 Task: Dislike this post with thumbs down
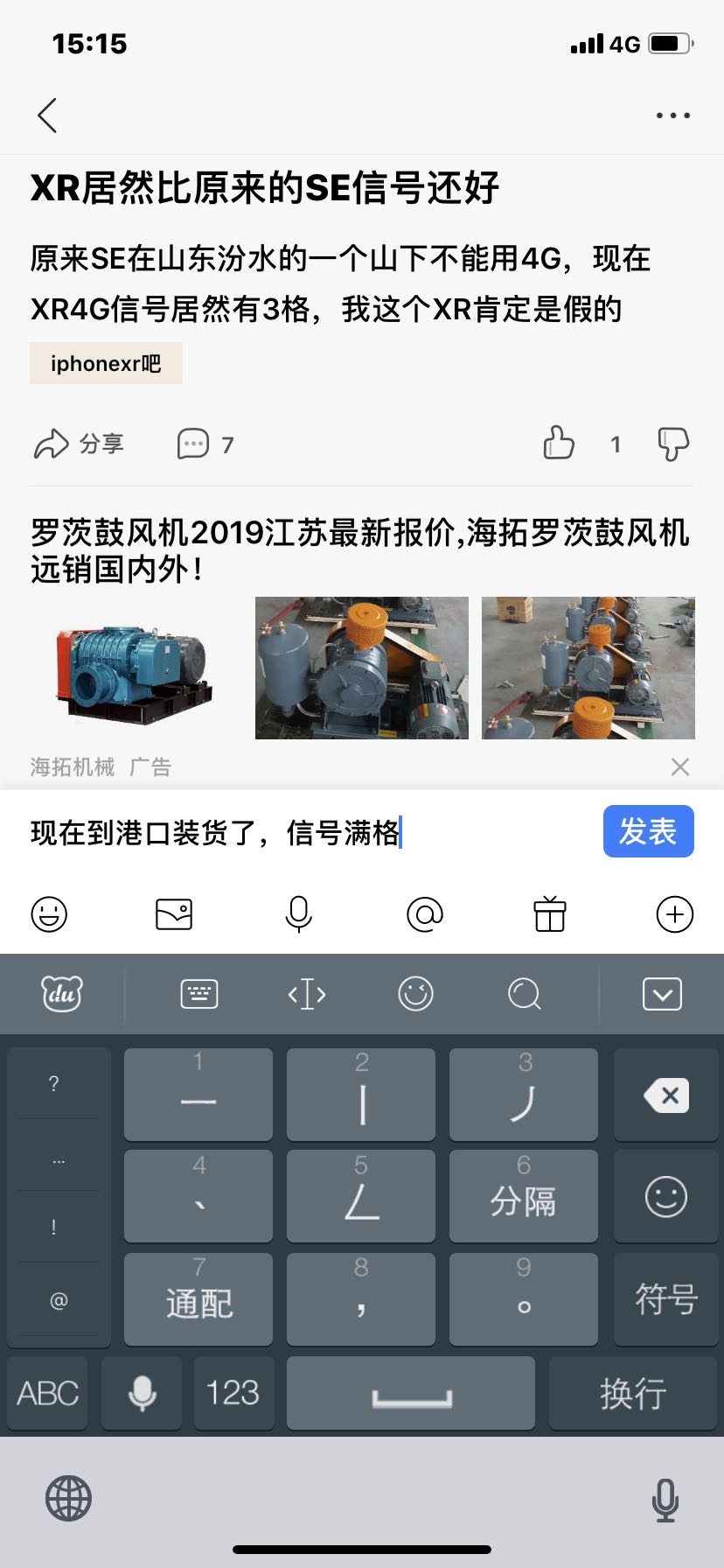pyautogui.click(x=672, y=444)
